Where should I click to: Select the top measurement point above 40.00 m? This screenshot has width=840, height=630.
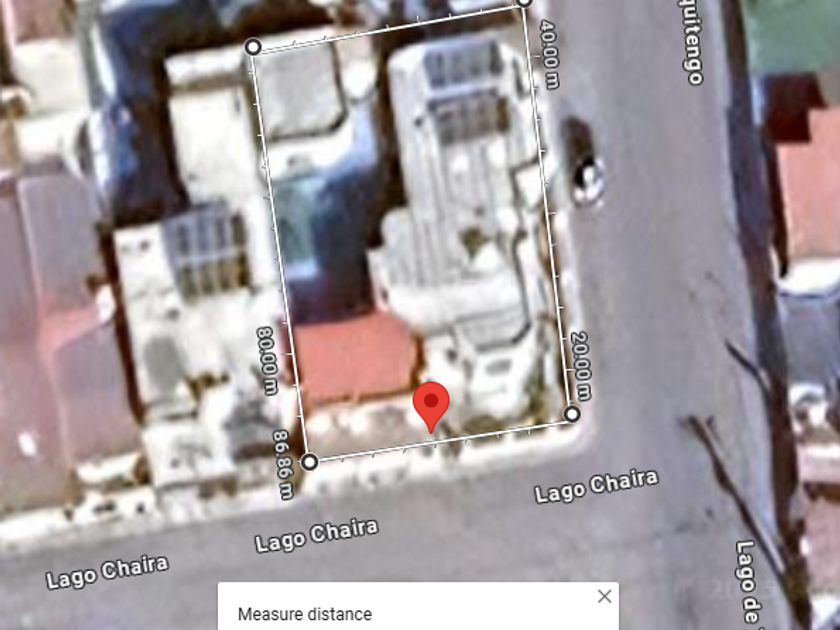pyautogui.click(x=524, y=2)
